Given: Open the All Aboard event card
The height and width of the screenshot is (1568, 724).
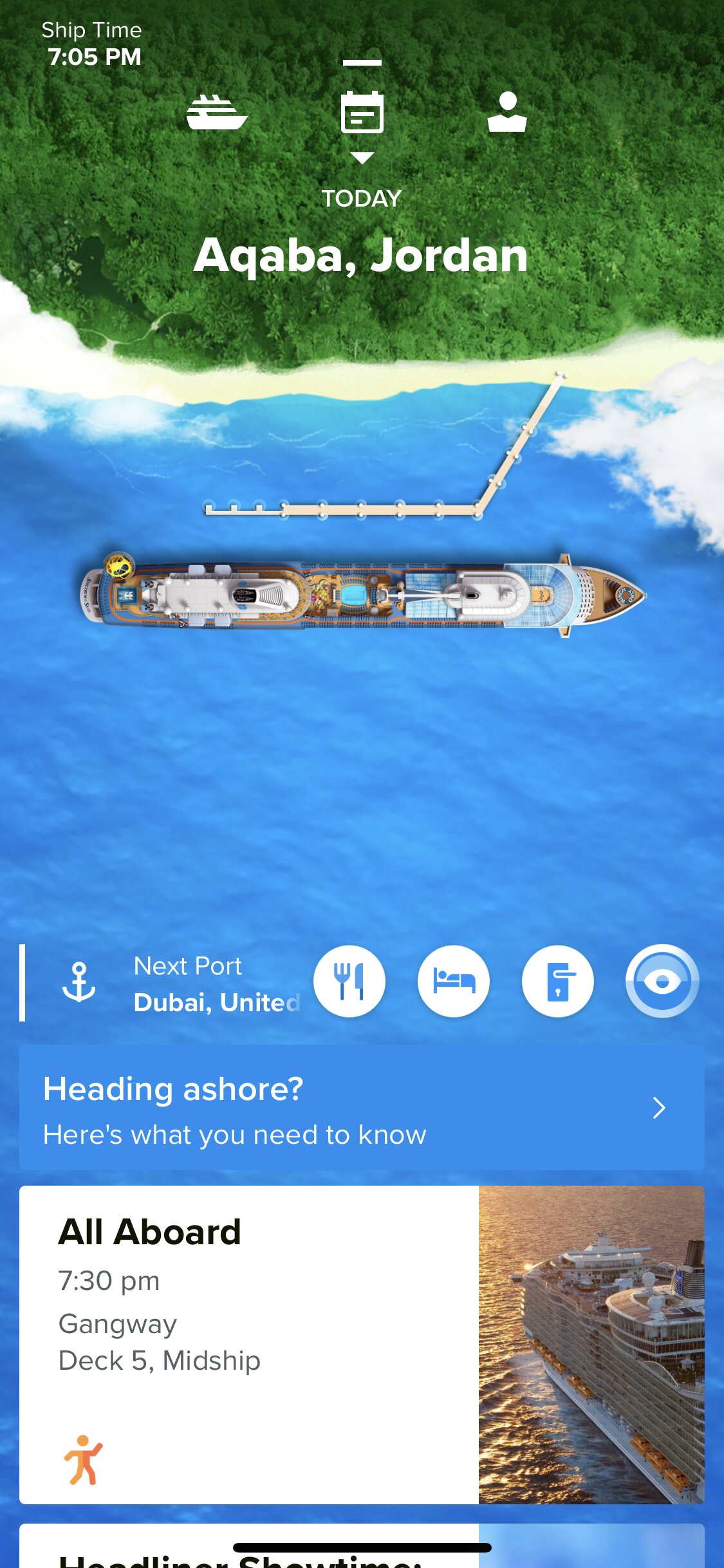Looking at the screenshot, I should tap(362, 1345).
